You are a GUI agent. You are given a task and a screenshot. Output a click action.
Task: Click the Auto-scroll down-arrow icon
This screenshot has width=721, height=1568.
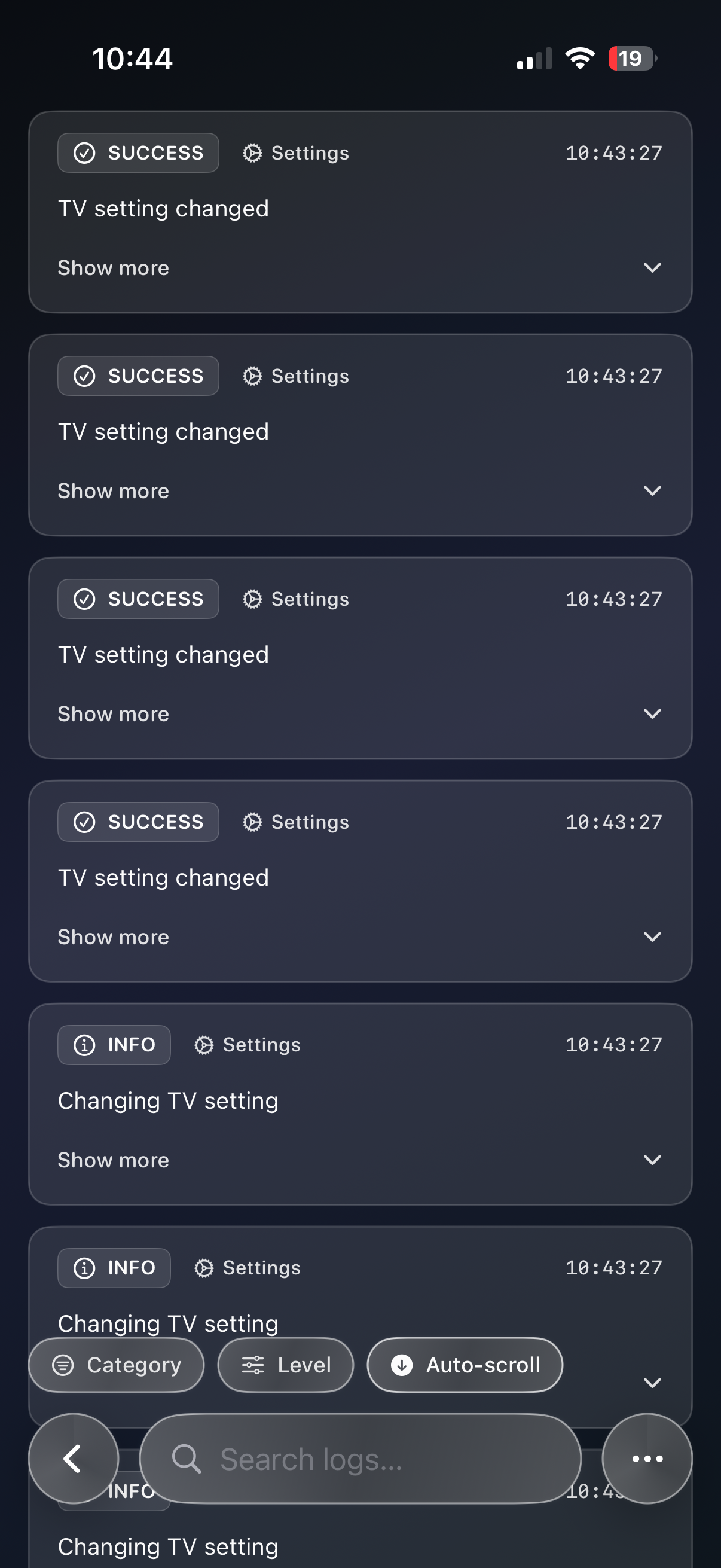[x=402, y=1365]
